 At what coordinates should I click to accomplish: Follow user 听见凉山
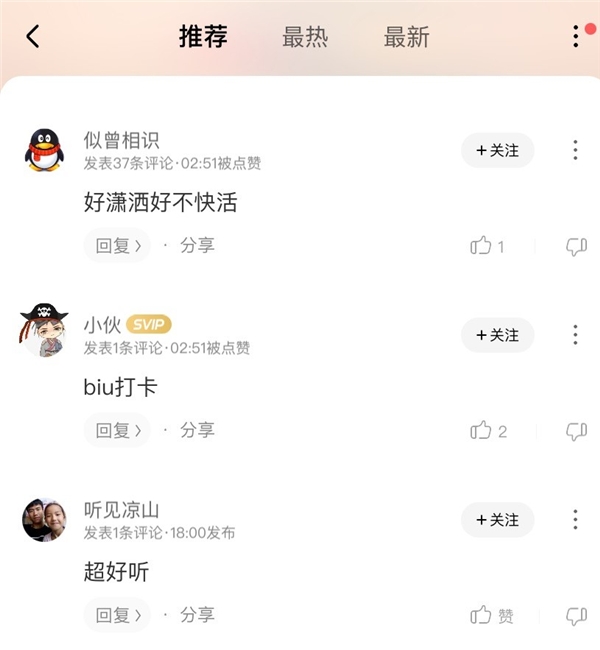497,520
